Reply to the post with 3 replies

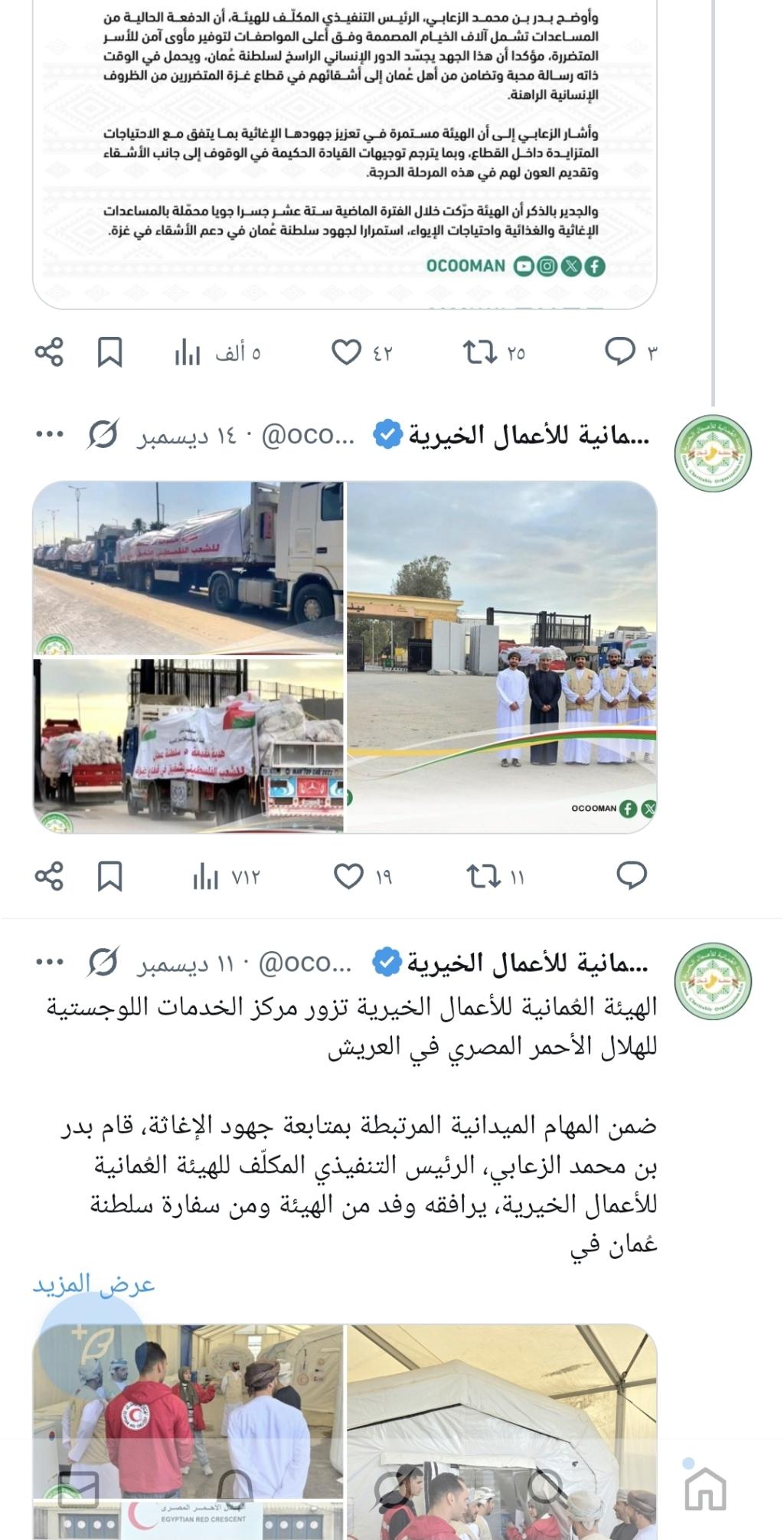(619, 351)
